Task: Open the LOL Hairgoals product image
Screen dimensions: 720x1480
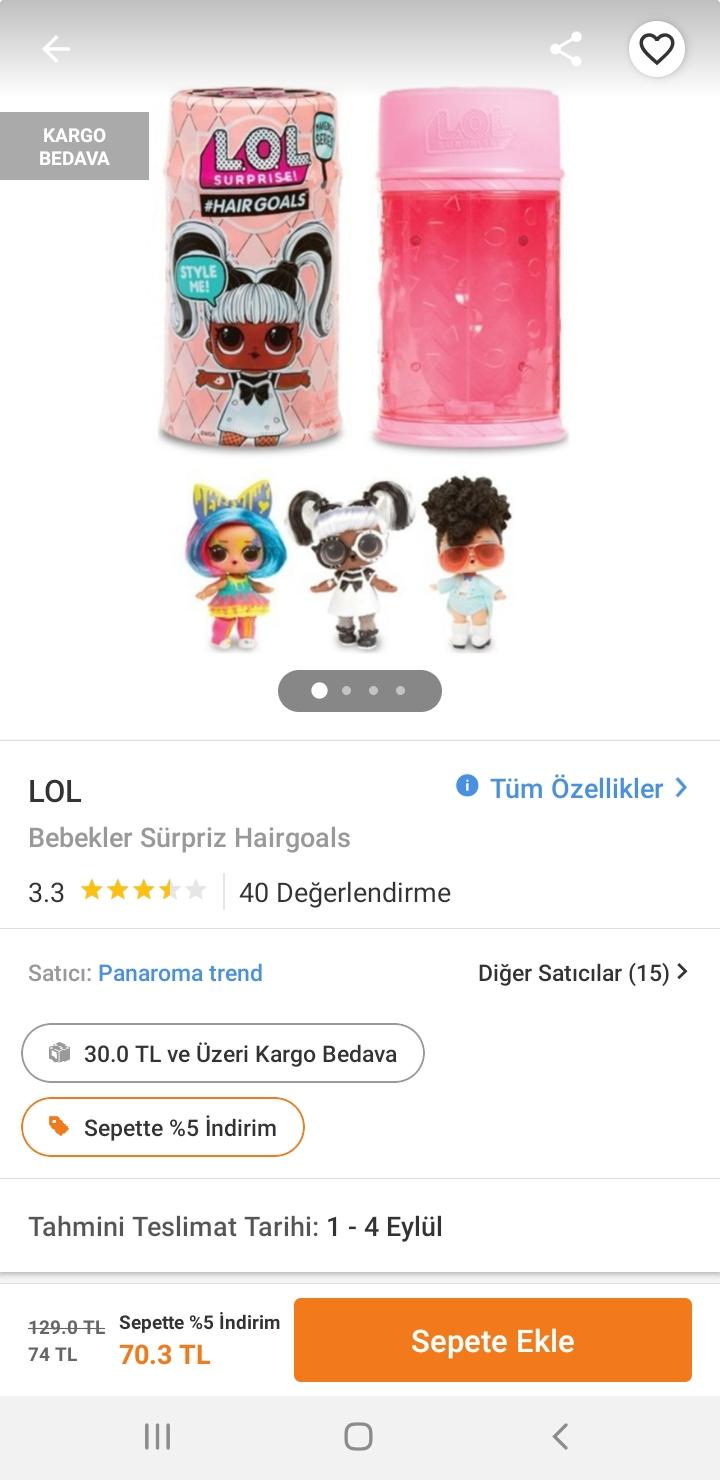Action: (360, 370)
